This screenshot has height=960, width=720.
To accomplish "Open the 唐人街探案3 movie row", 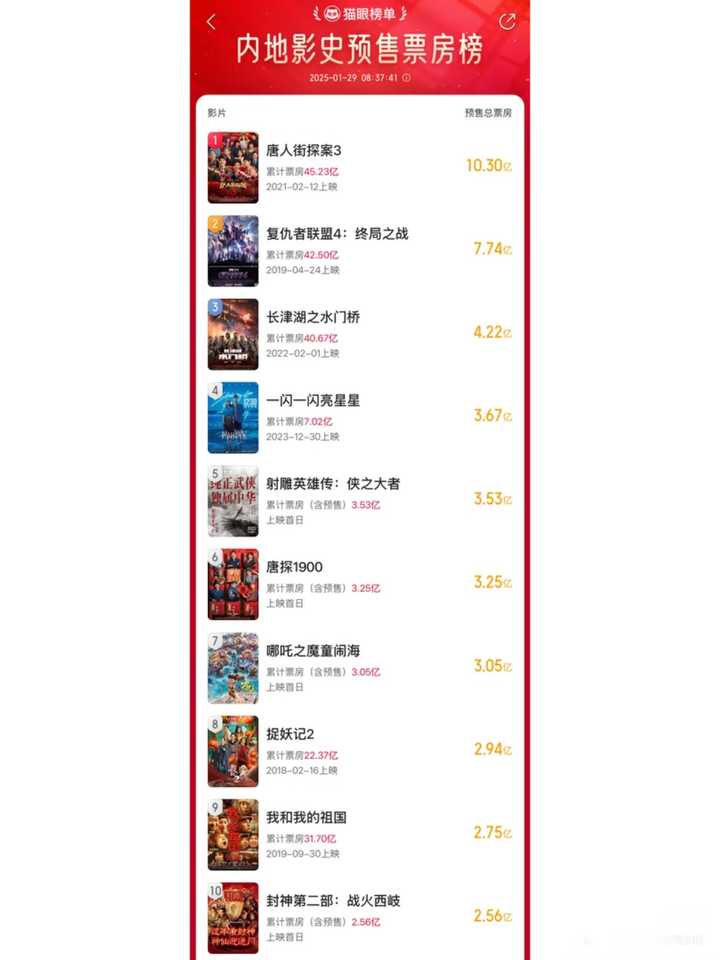I will point(360,167).
